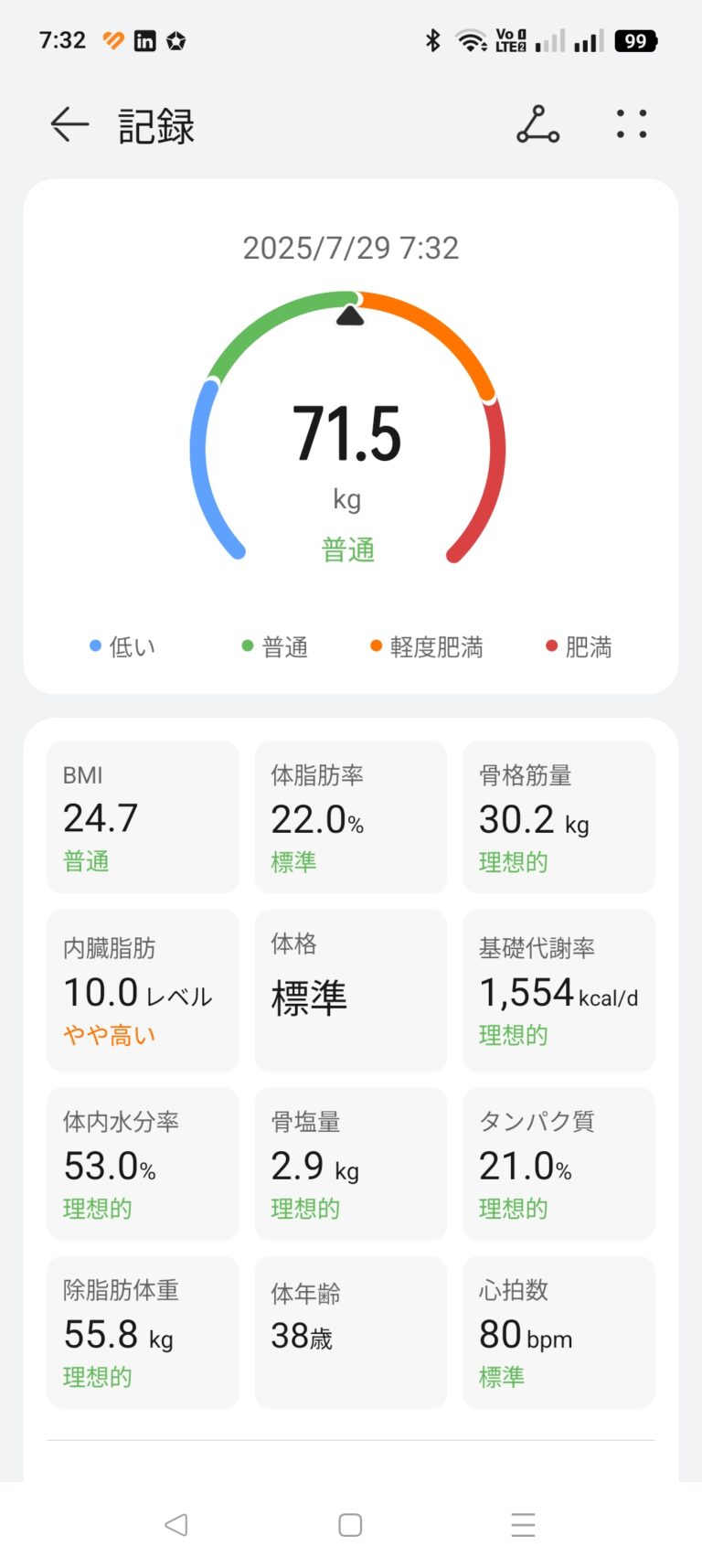View 体脂肪率 22.0% details

(x=351, y=817)
